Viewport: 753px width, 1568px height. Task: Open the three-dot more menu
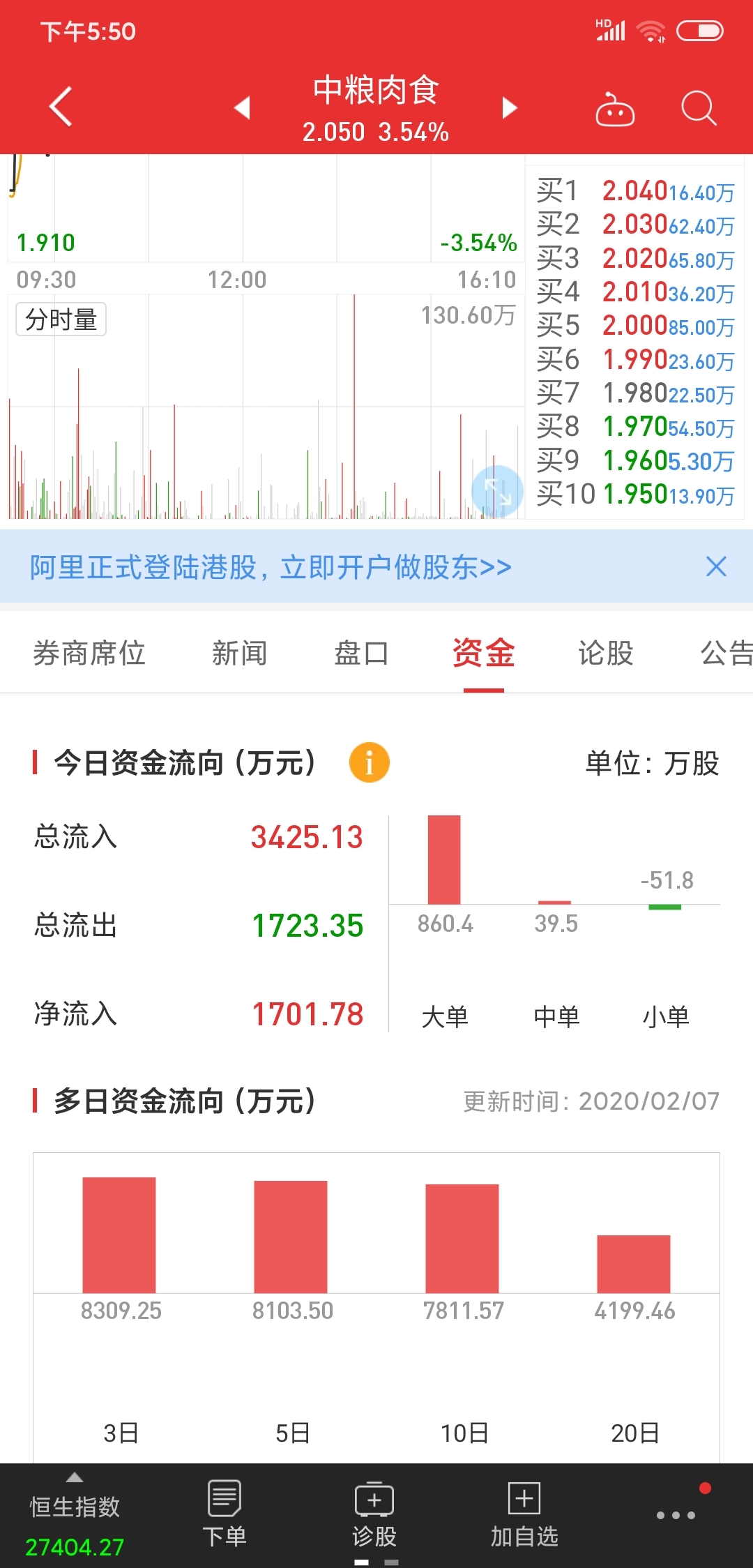click(x=676, y=1515)
